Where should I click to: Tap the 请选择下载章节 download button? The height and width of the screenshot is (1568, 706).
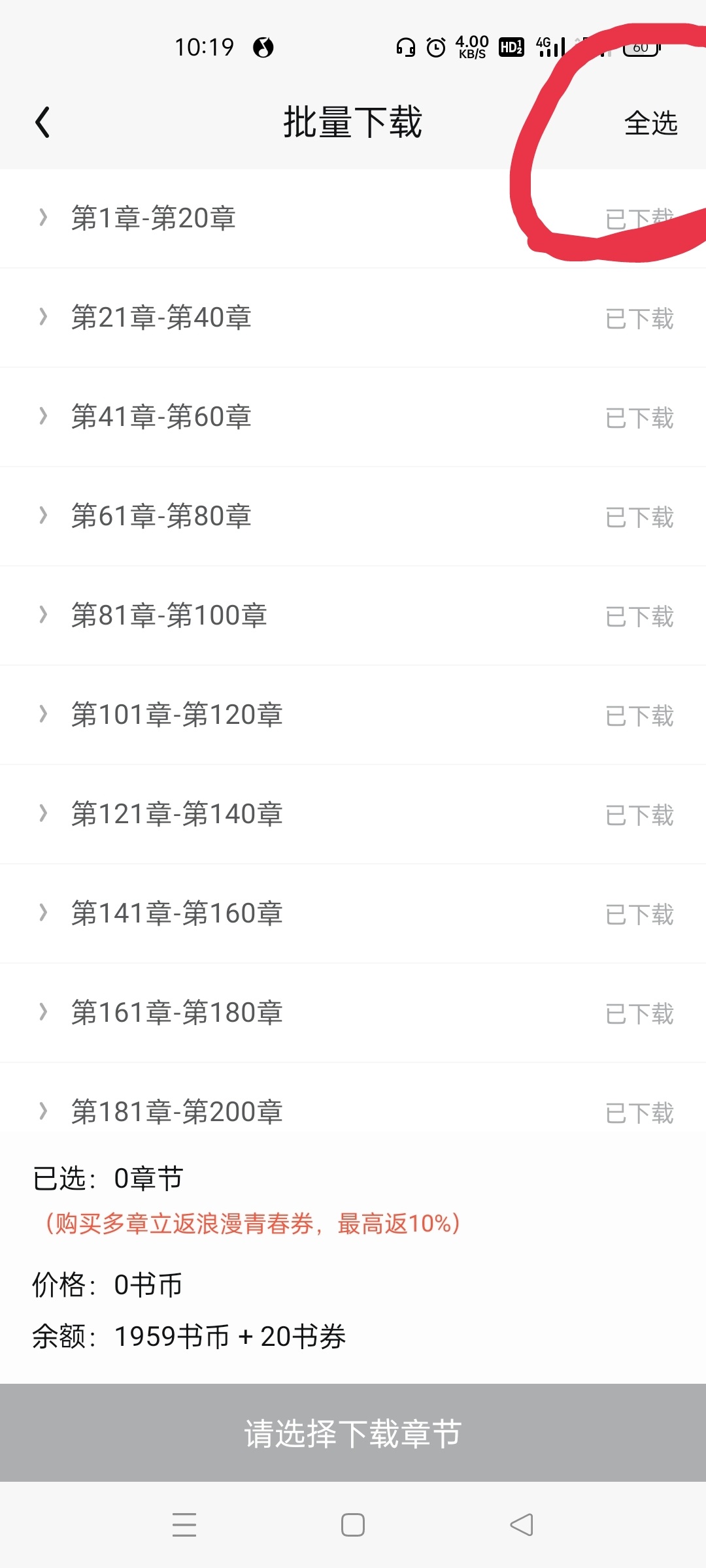(x=353, y=1433)
